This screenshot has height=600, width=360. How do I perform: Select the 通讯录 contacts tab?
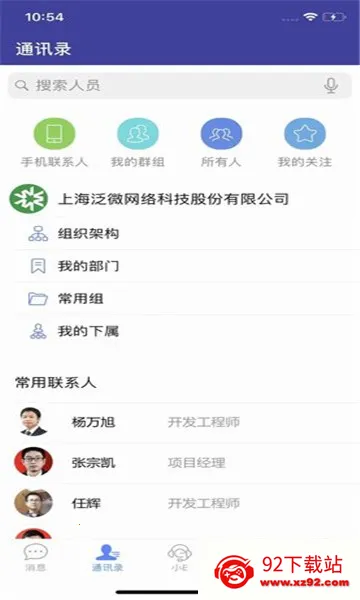coord(108,558)
